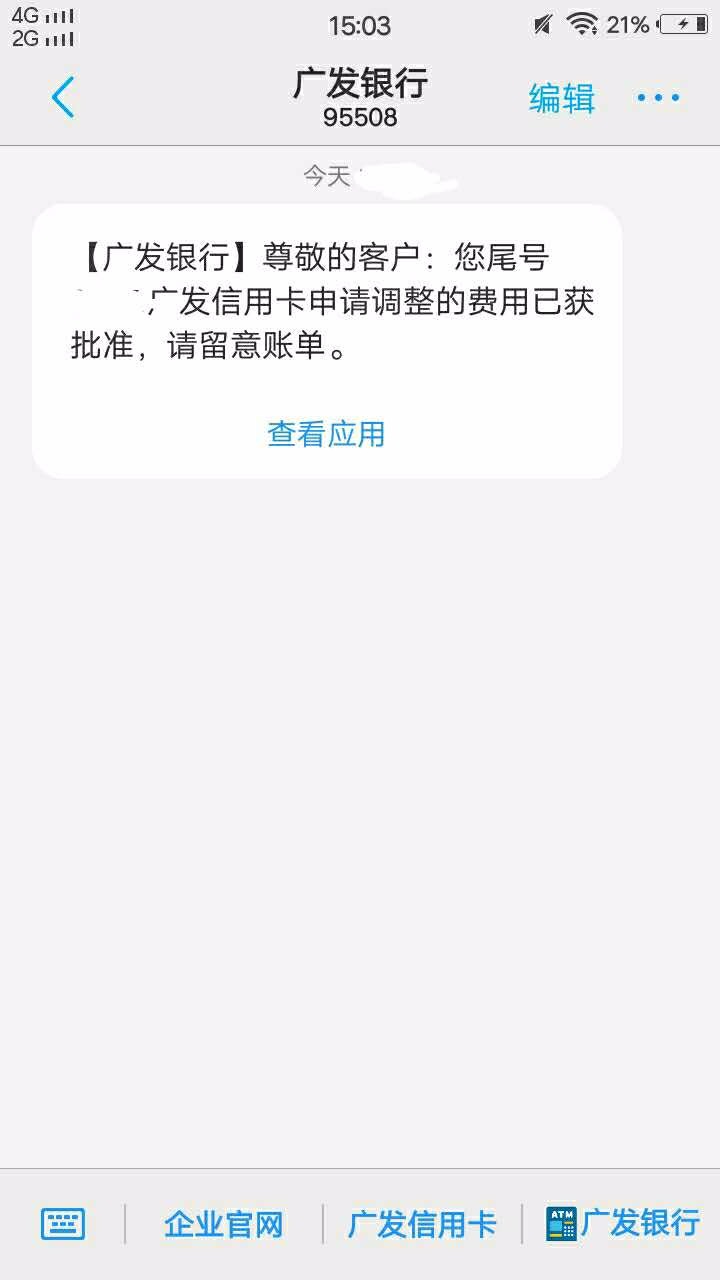Open the 企业官网 menu
The image size is (720, 1280).
click(x=224, y=1224)
